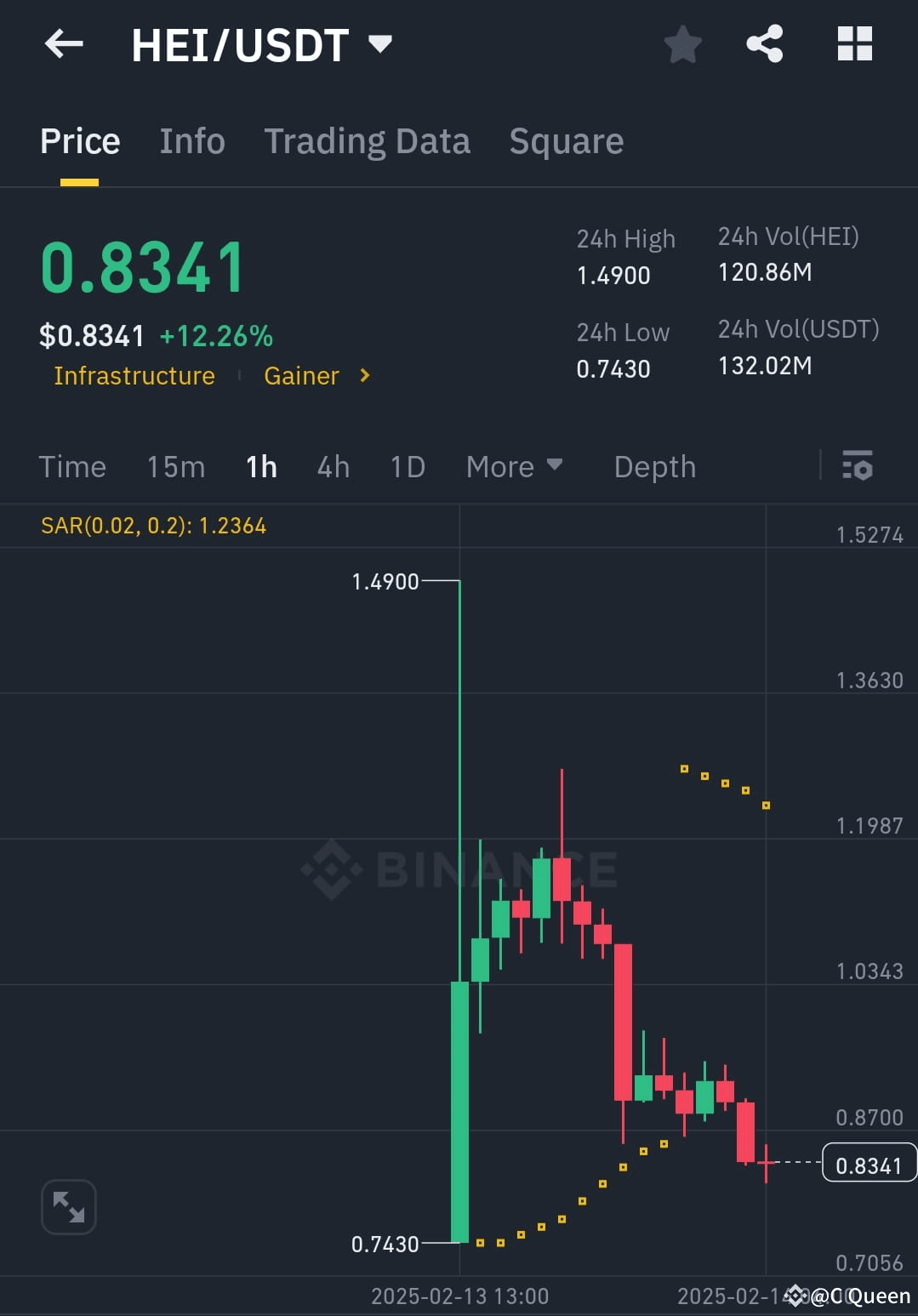Tap the Infrastructure category label
This screenshot has height=1316, width=918.
tap(134, 375)
